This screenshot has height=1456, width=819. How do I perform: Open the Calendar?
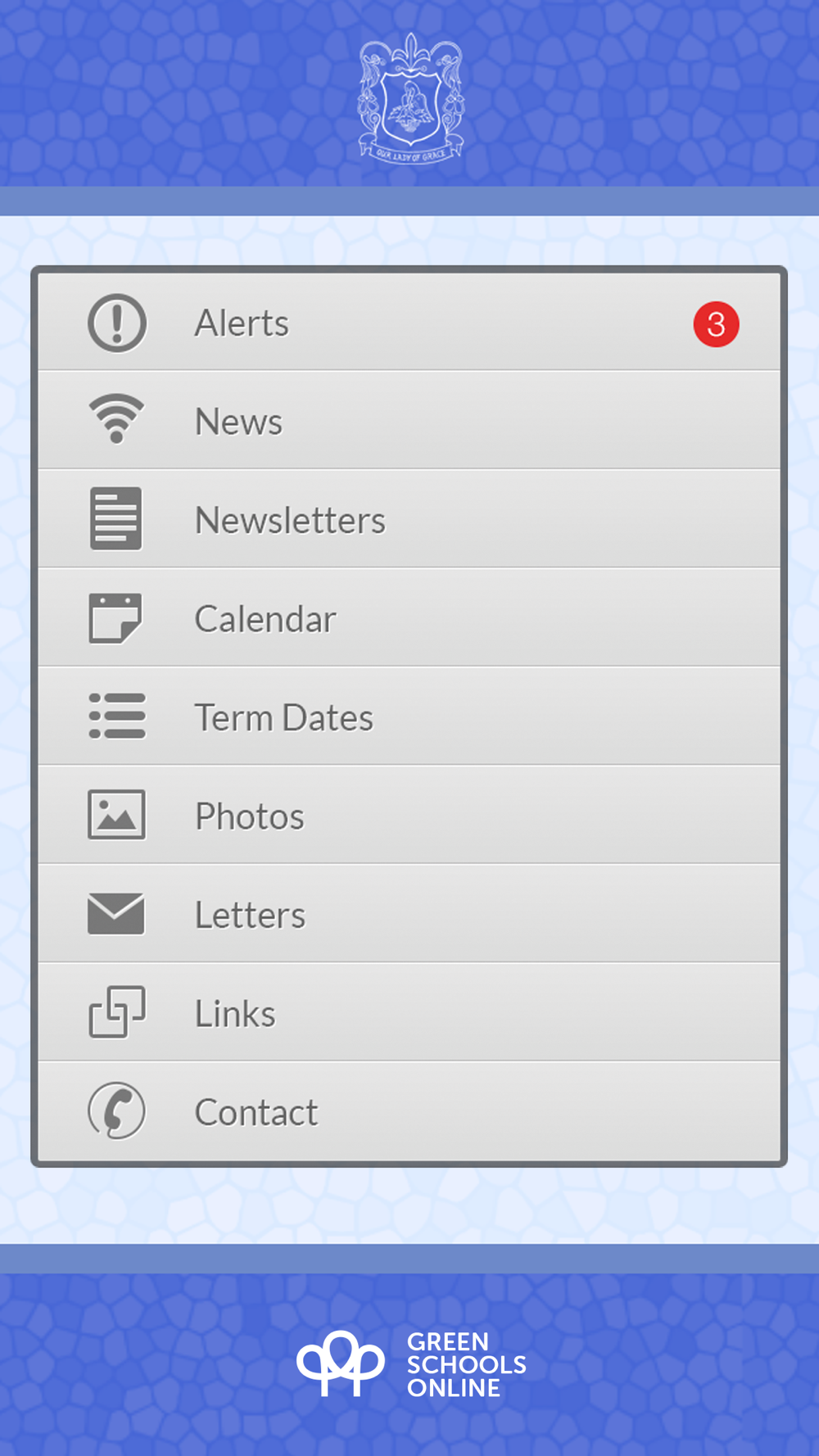pos(409,617)
